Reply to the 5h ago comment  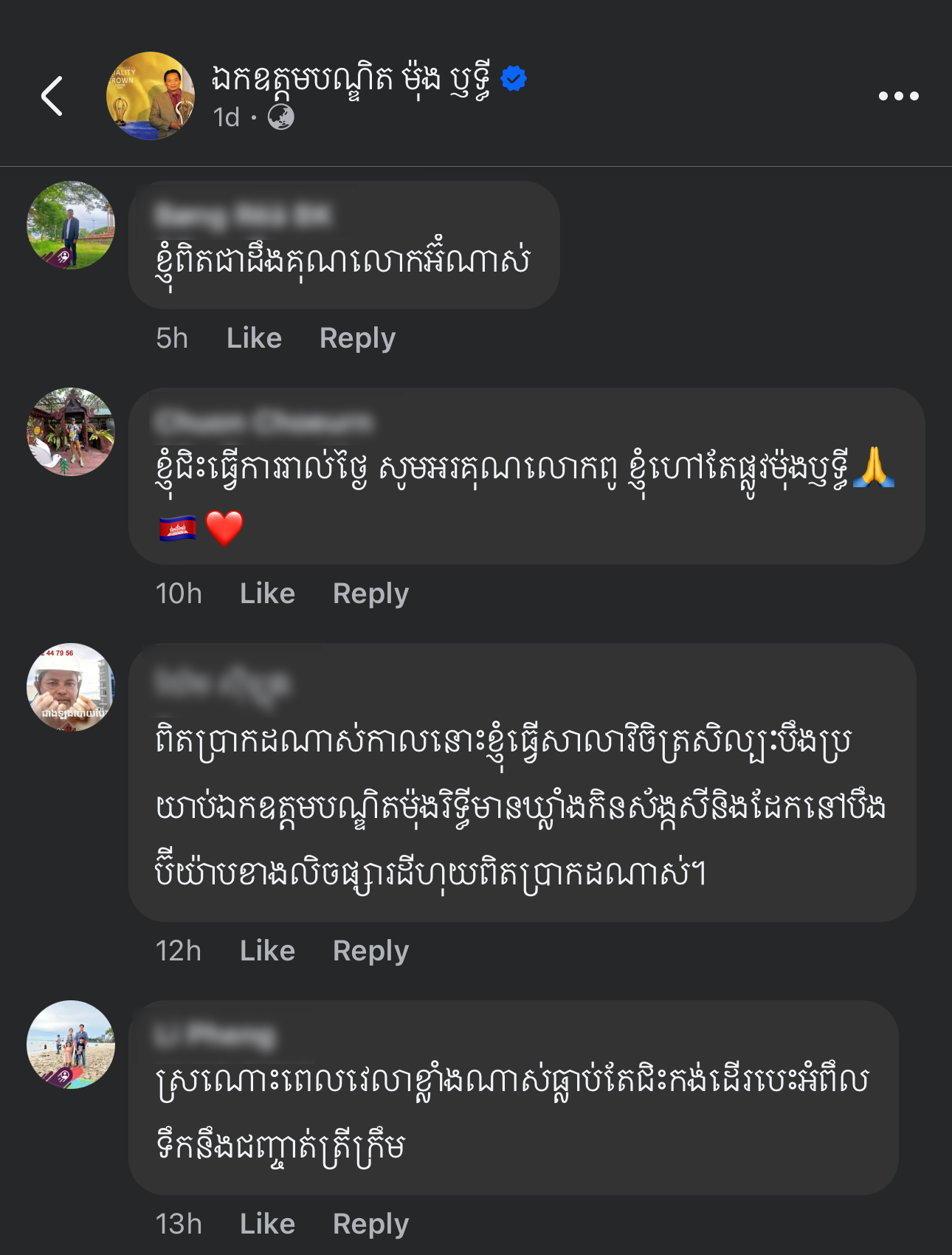point(357,338)
